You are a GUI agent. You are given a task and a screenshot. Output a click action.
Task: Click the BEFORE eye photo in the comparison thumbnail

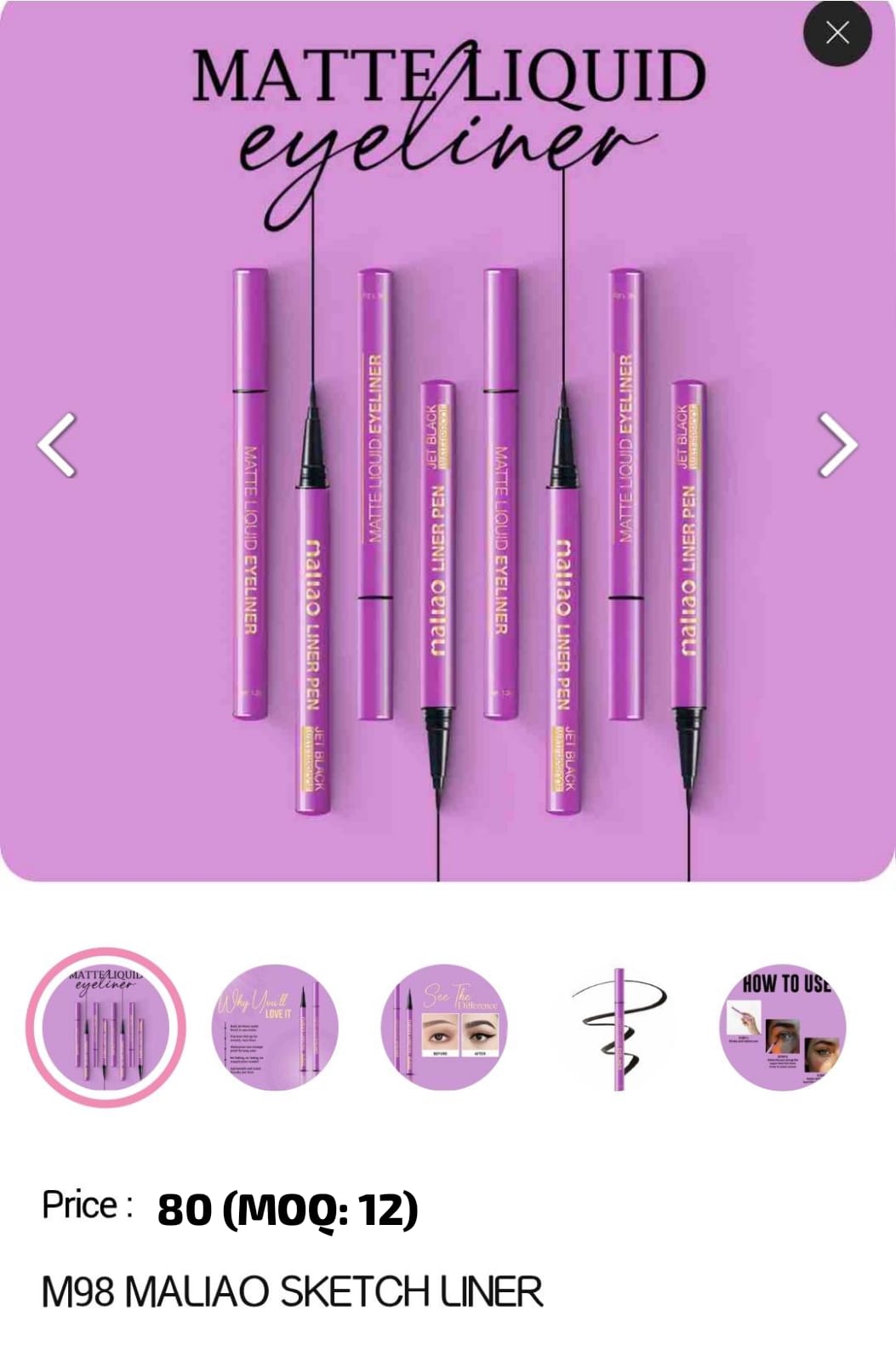(439, 1032)
